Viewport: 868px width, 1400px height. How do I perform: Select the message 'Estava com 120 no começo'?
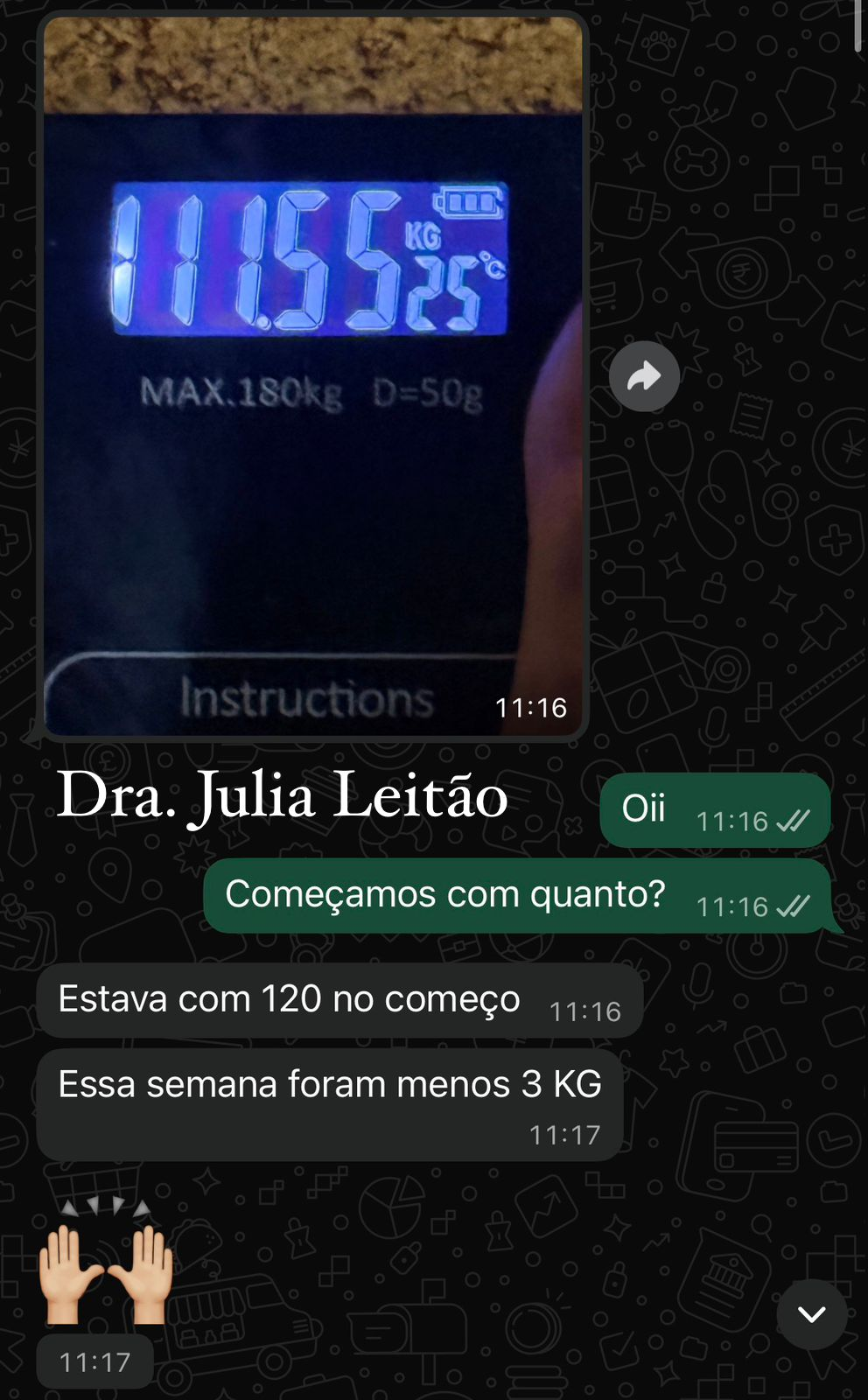288,998
